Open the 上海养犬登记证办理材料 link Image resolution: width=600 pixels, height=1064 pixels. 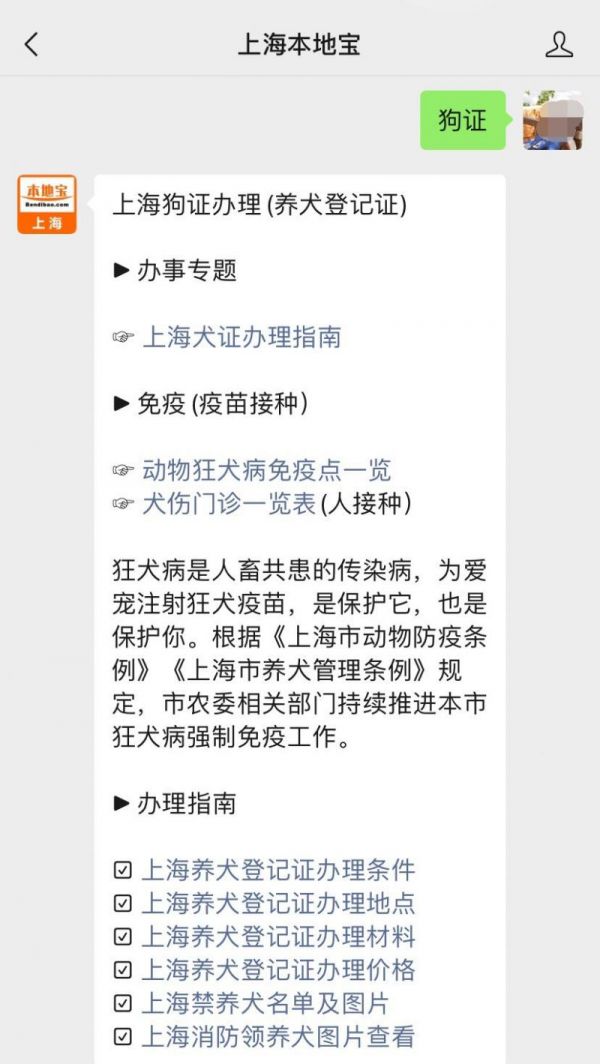278,937
